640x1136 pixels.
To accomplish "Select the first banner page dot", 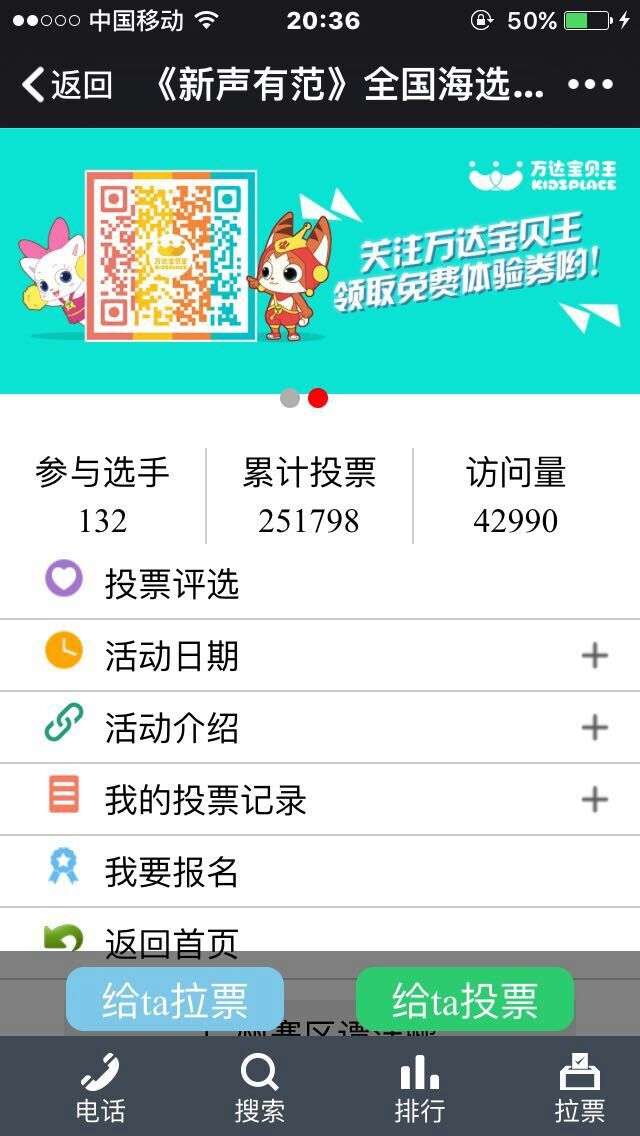I will click(x=290, y=398).
